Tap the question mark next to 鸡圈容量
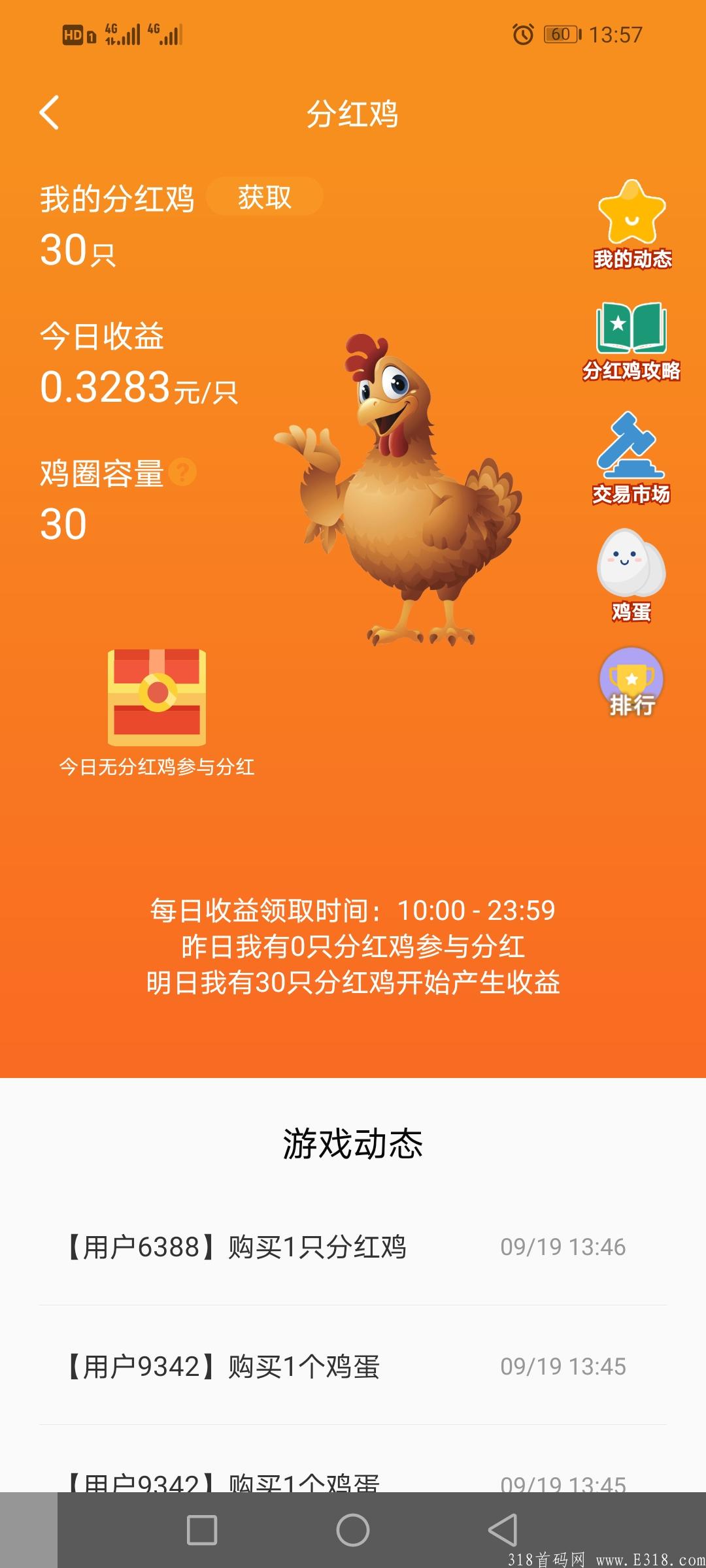 click(x=182, y=472)
